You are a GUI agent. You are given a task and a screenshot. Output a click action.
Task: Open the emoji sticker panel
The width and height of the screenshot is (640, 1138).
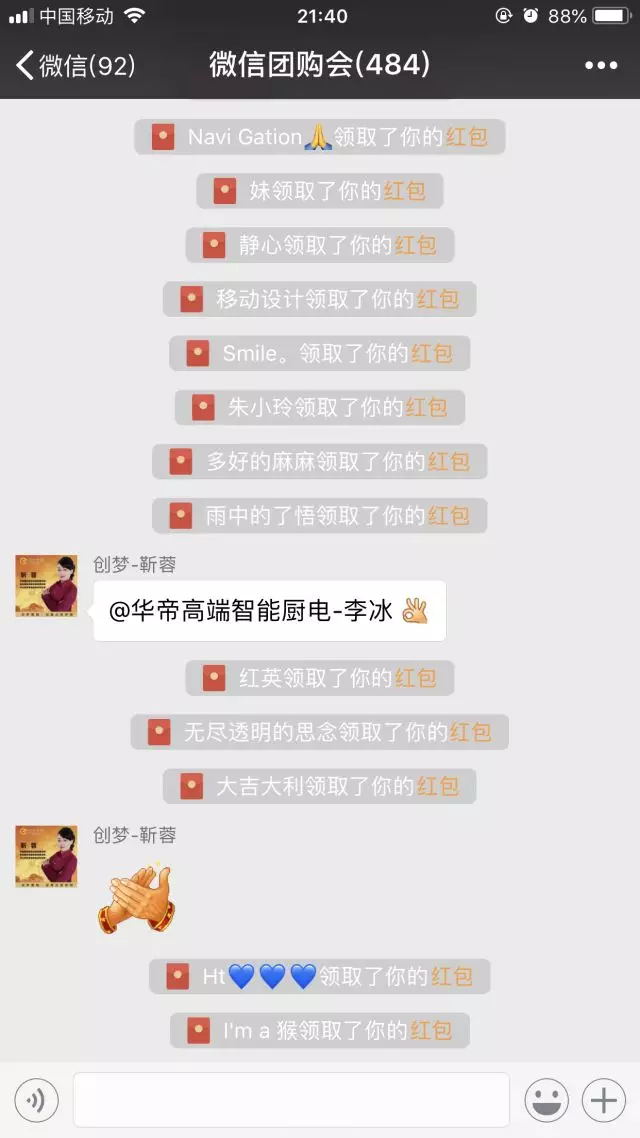pos(546,1100)
